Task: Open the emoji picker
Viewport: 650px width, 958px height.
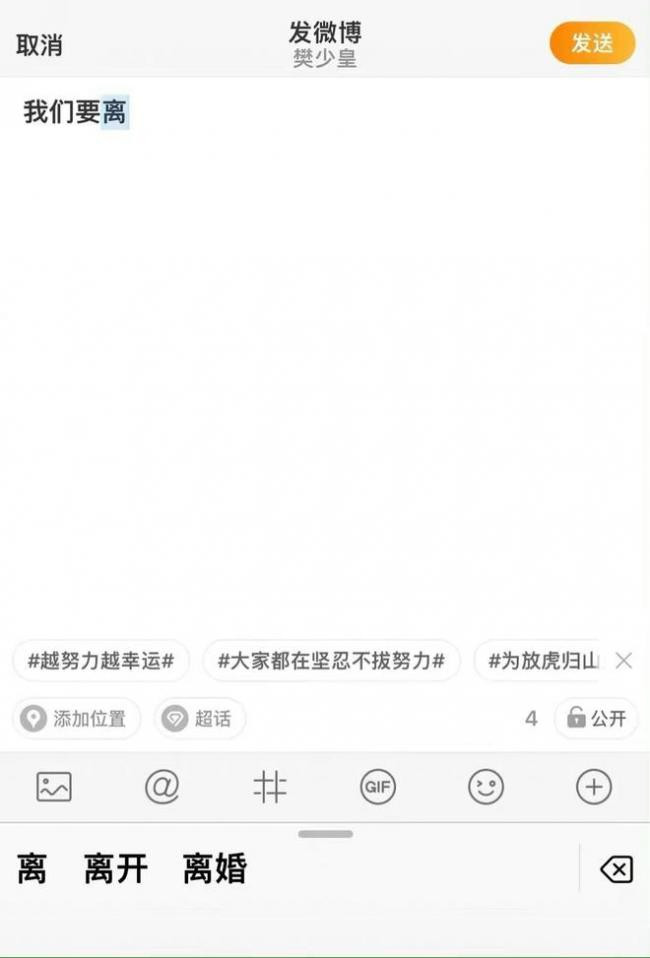Action: pyautogui.click(x=486, y=788)
